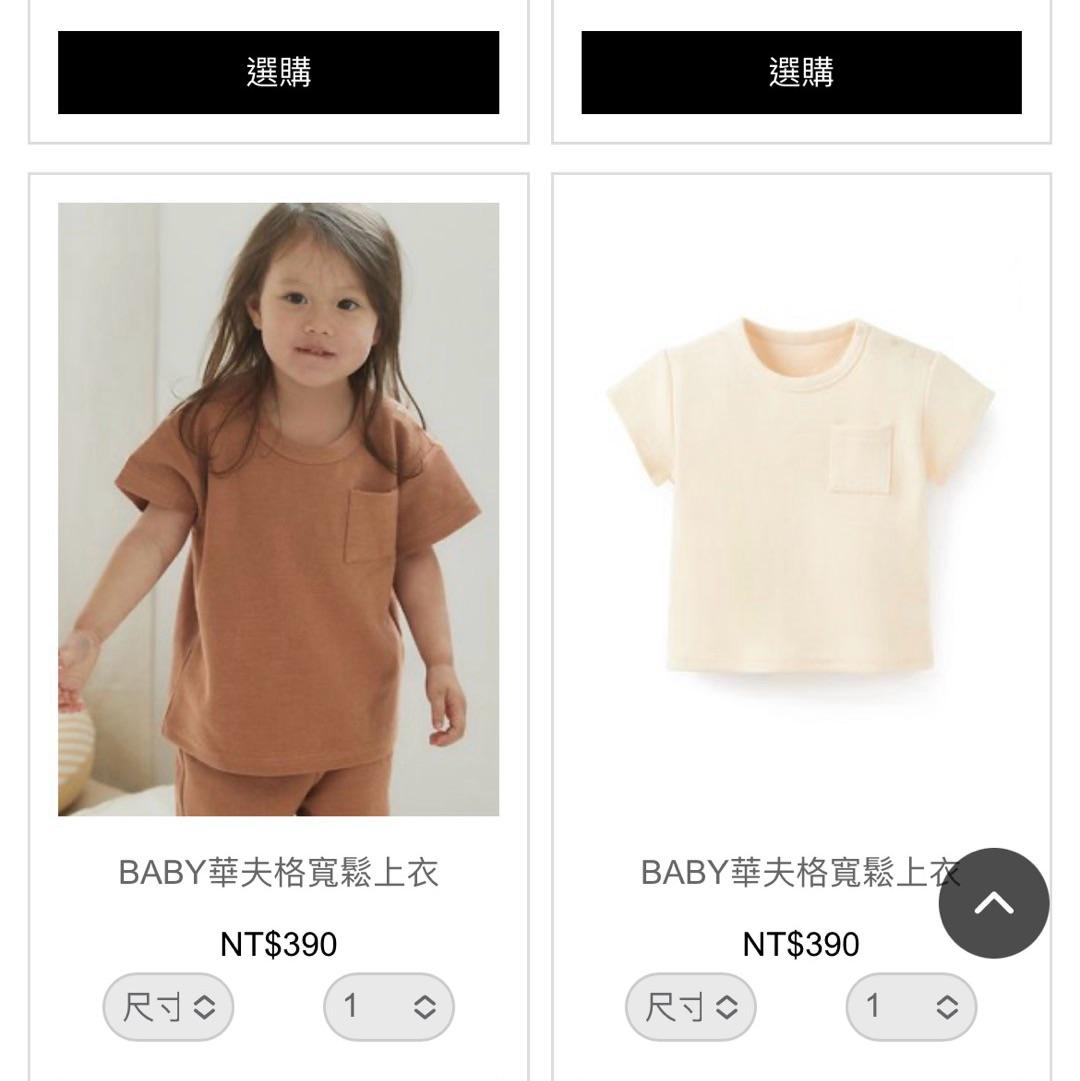Jump back to top with arrow button

[993, 903]
